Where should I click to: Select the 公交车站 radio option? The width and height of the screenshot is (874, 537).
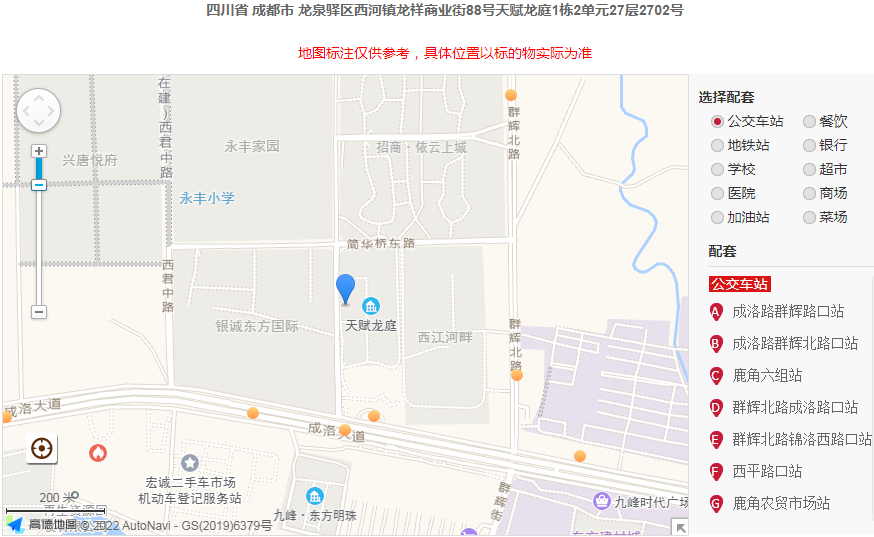tap(717, 121)
